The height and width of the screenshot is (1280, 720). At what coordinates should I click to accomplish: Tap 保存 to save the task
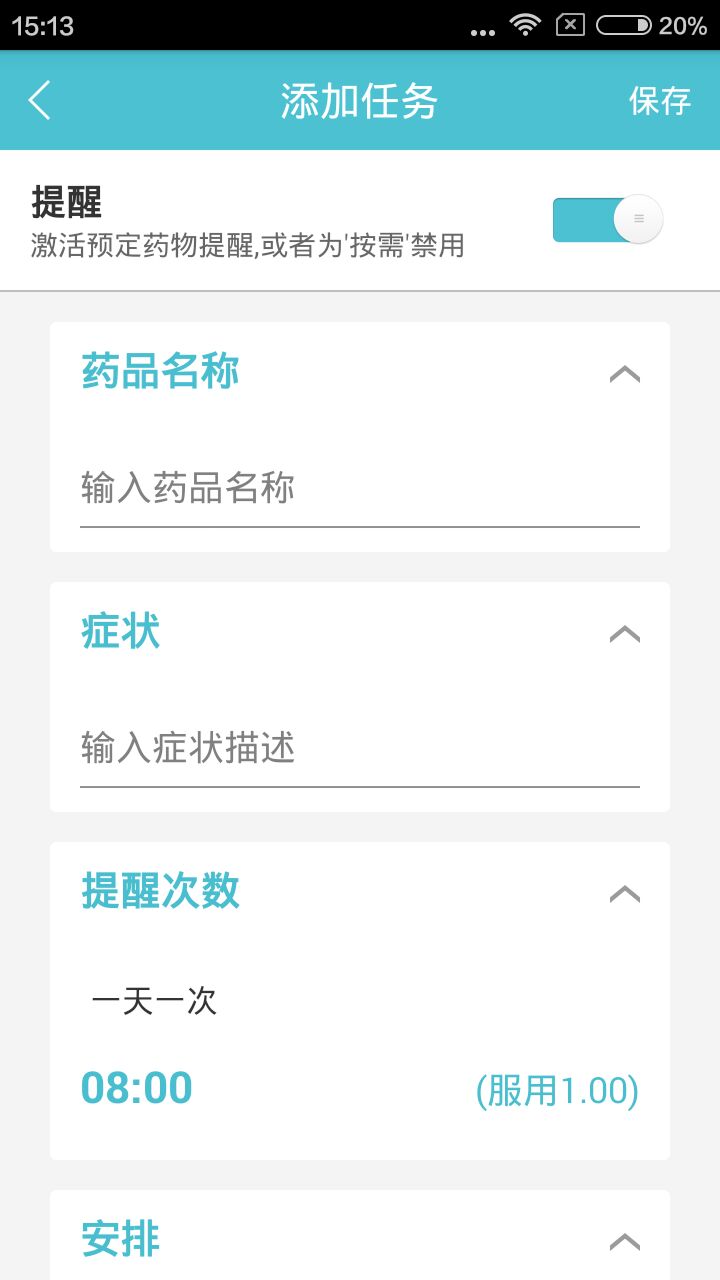[x=660, y=101]
